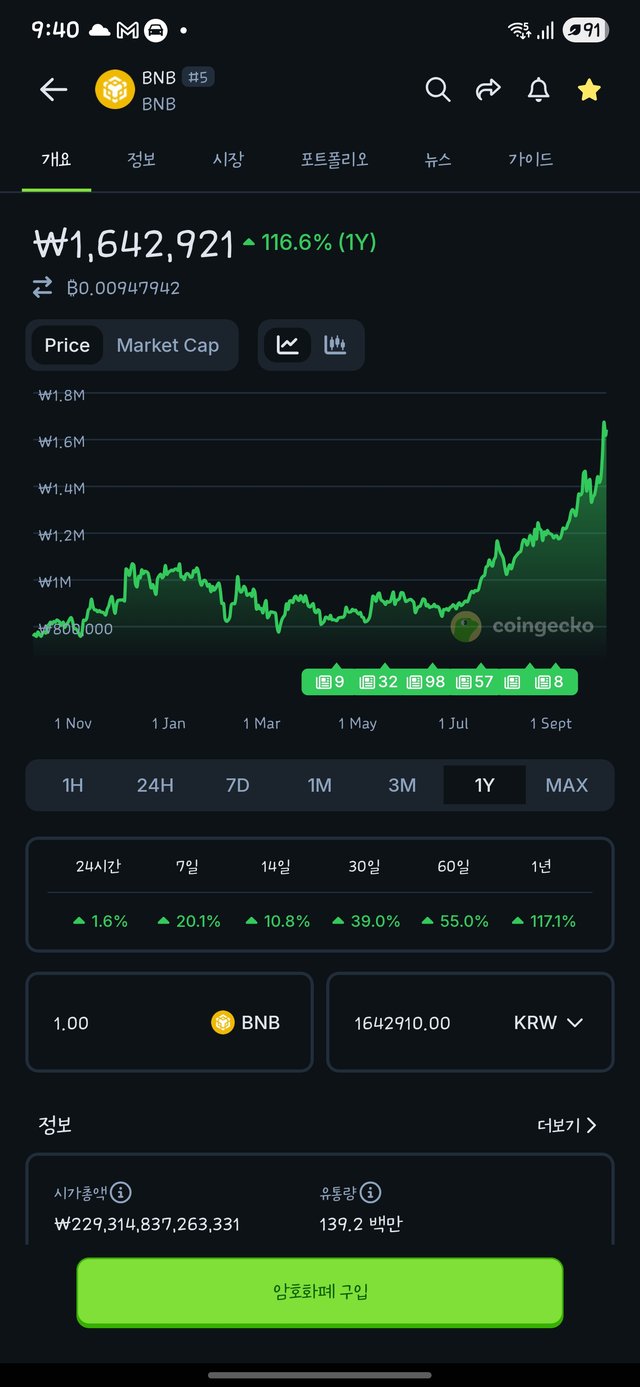Toggle the favorite star for BNB

point(589,90)
